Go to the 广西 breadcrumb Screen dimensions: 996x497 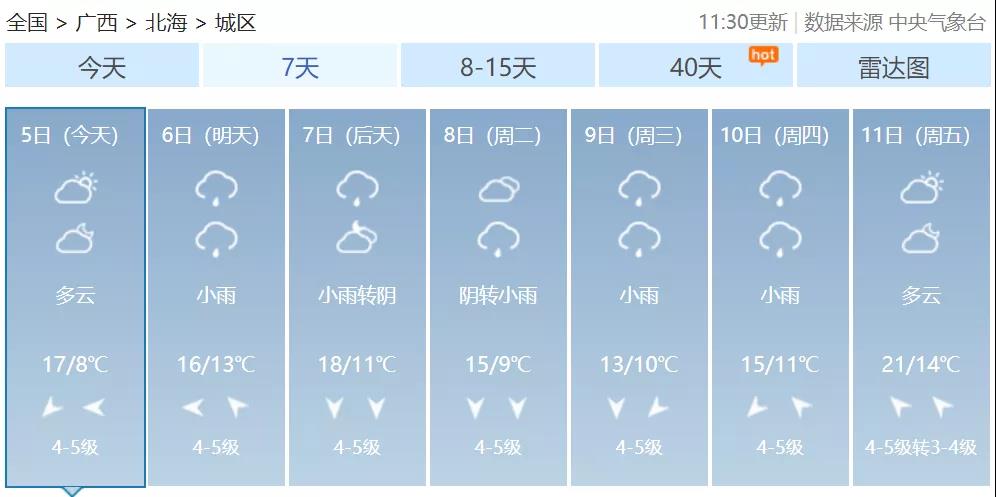coord(96,22)
